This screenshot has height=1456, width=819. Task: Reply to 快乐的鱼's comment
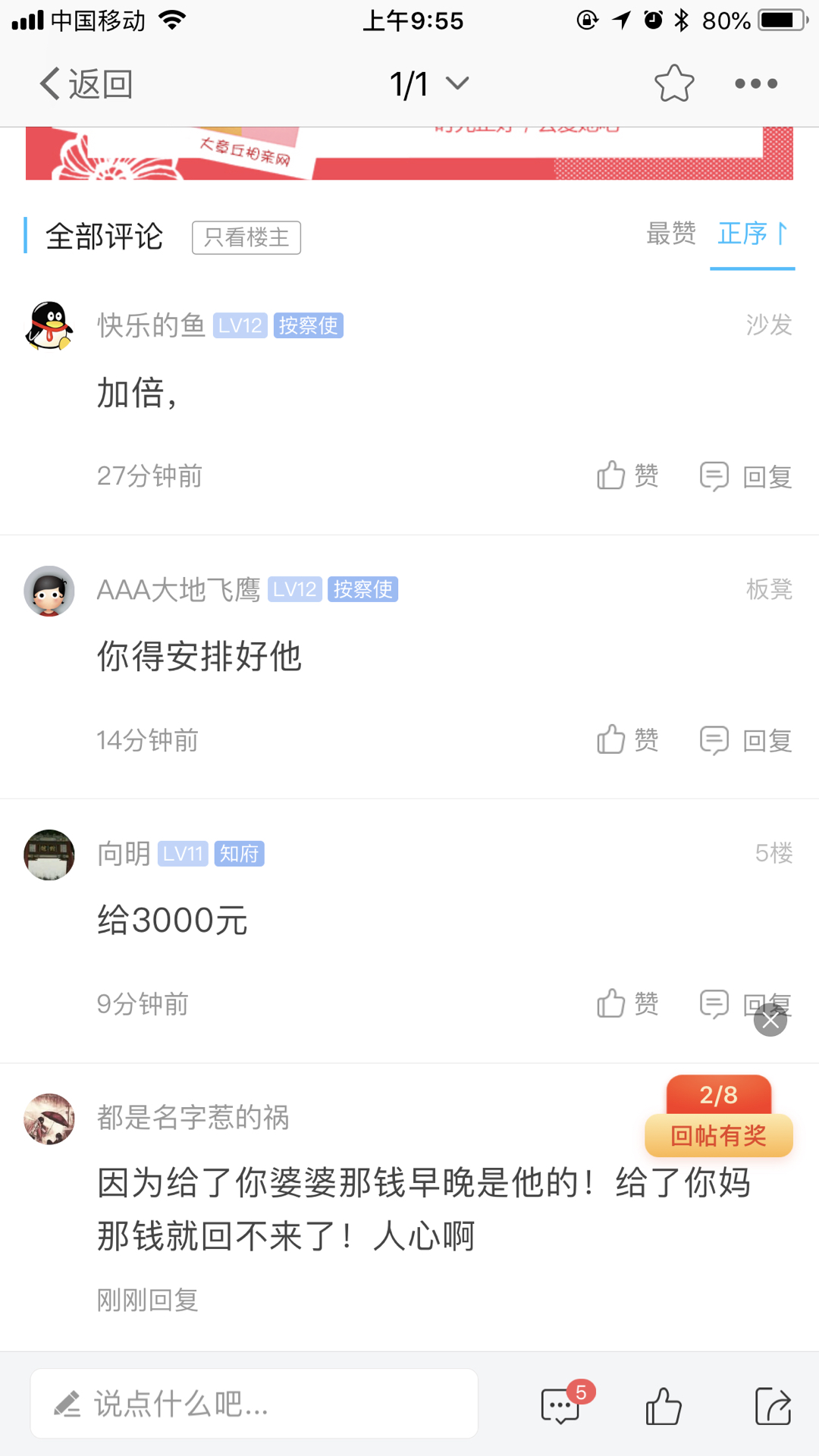(746, 476)
